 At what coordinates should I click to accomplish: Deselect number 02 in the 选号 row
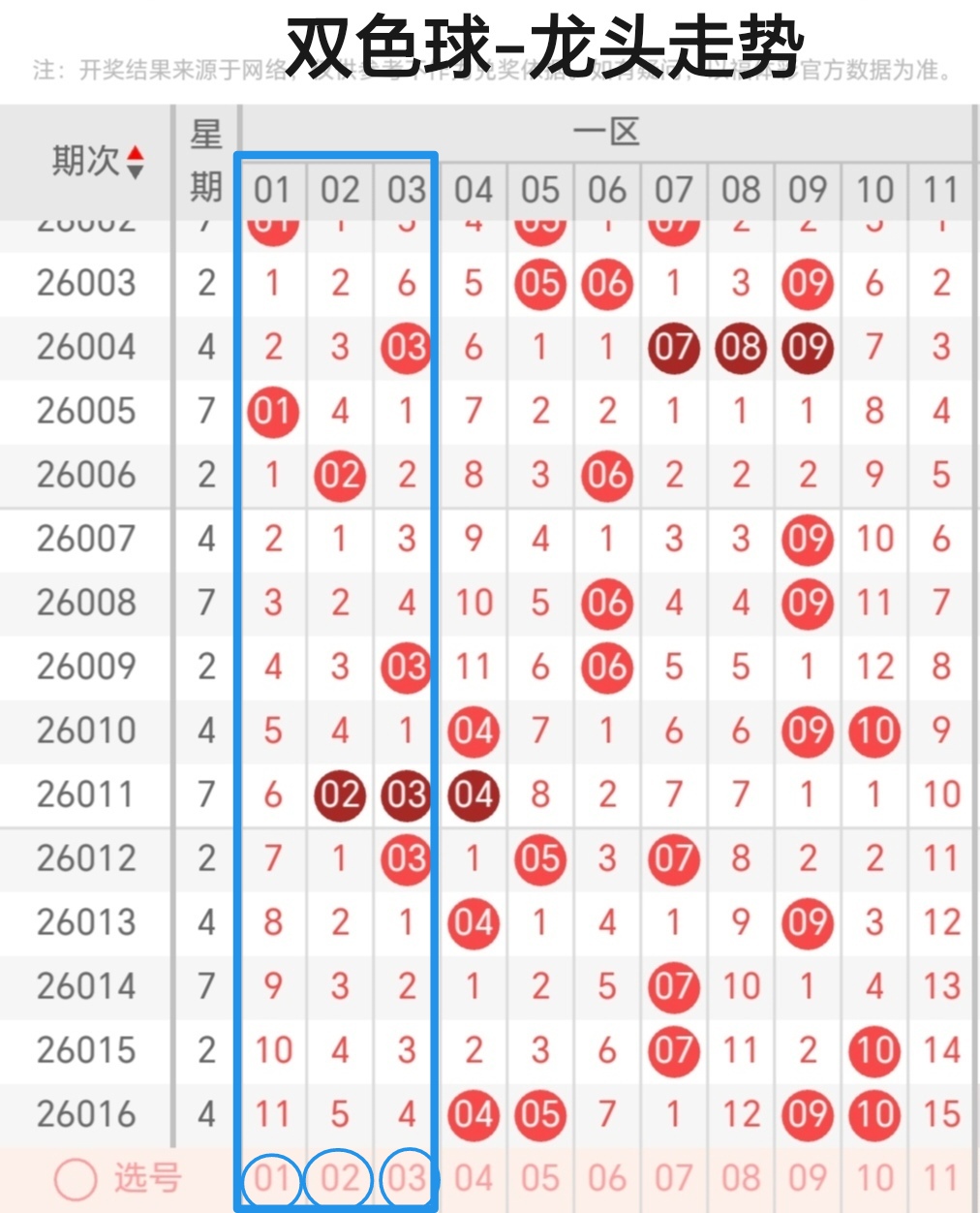[339, 1176]
